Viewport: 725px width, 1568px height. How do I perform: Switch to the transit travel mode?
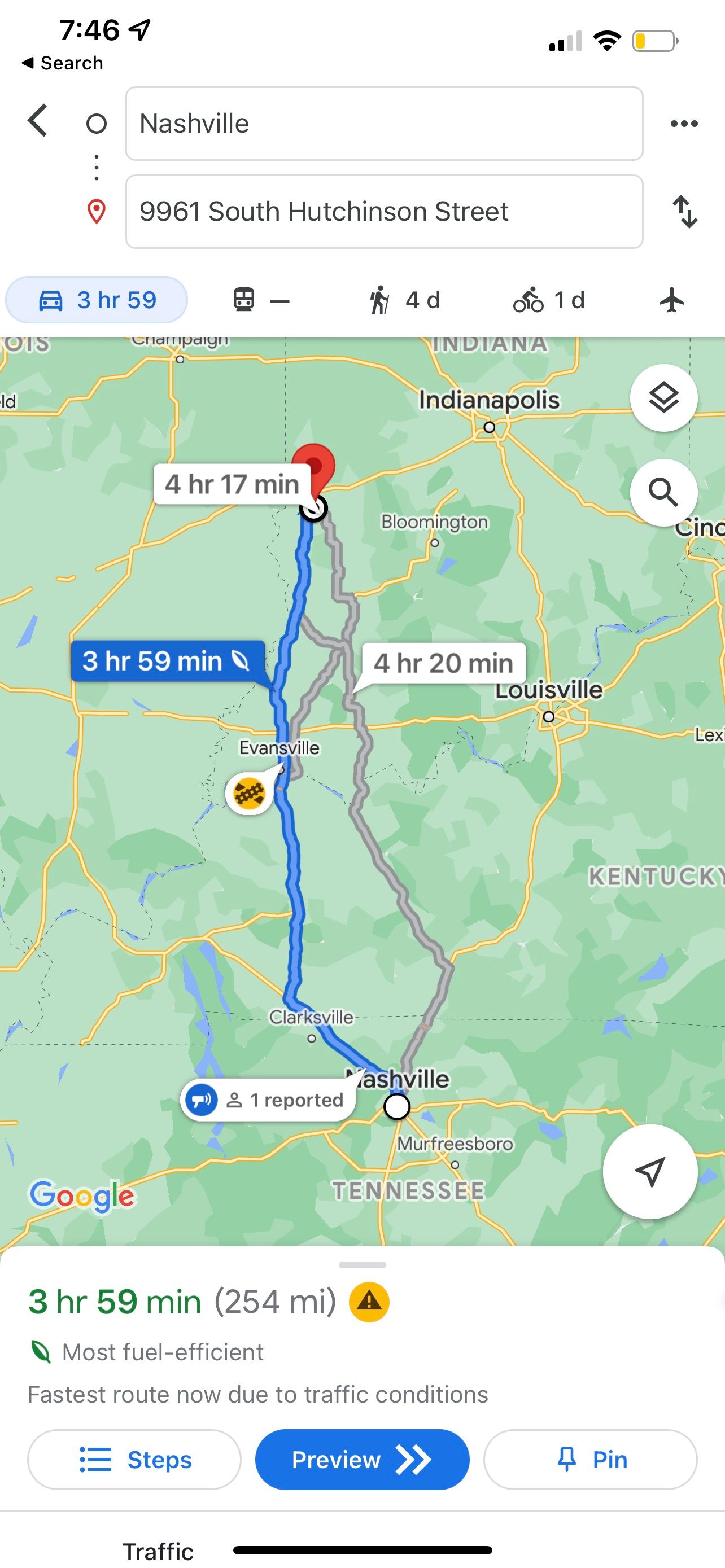[x=261, y=300]
